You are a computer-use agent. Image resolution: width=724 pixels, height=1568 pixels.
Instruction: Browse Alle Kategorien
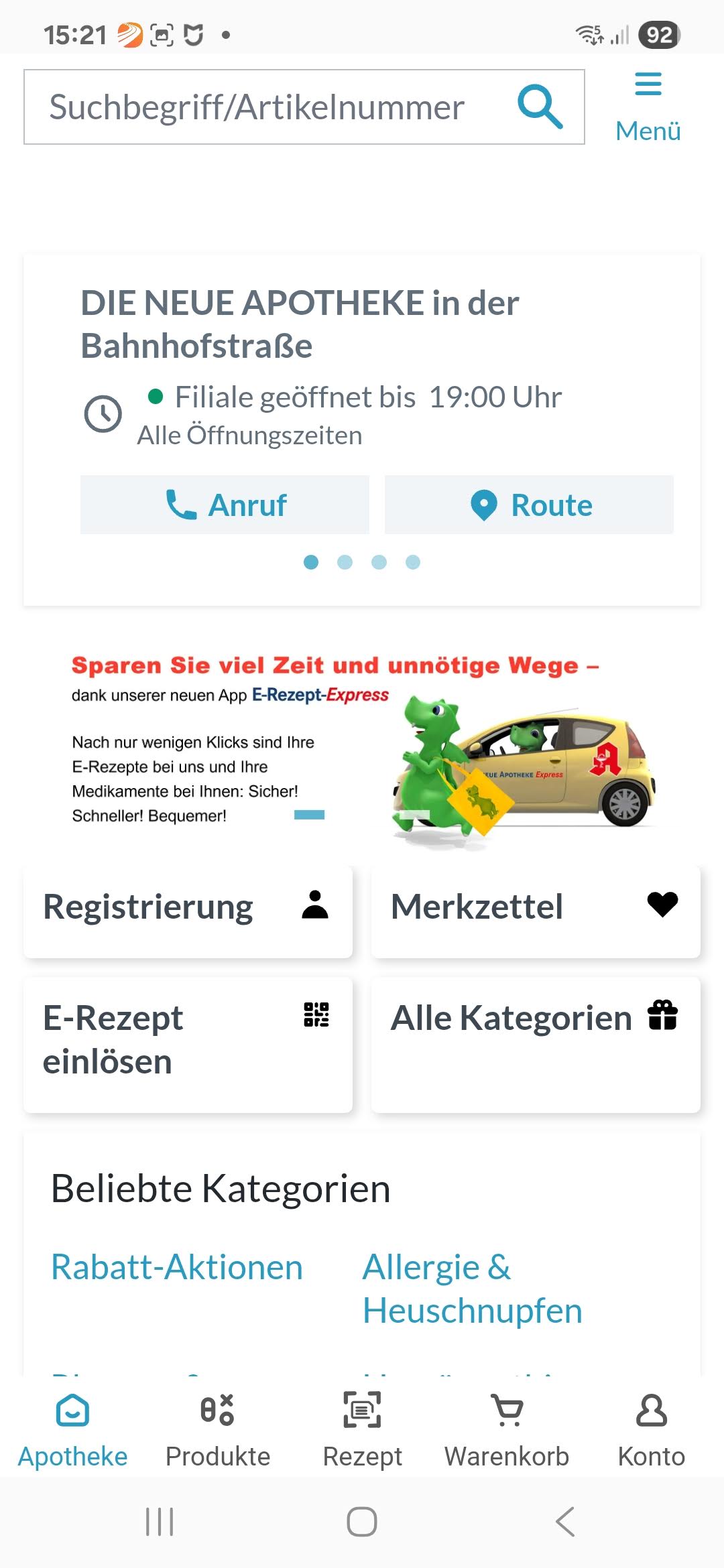coord(536,1042)
